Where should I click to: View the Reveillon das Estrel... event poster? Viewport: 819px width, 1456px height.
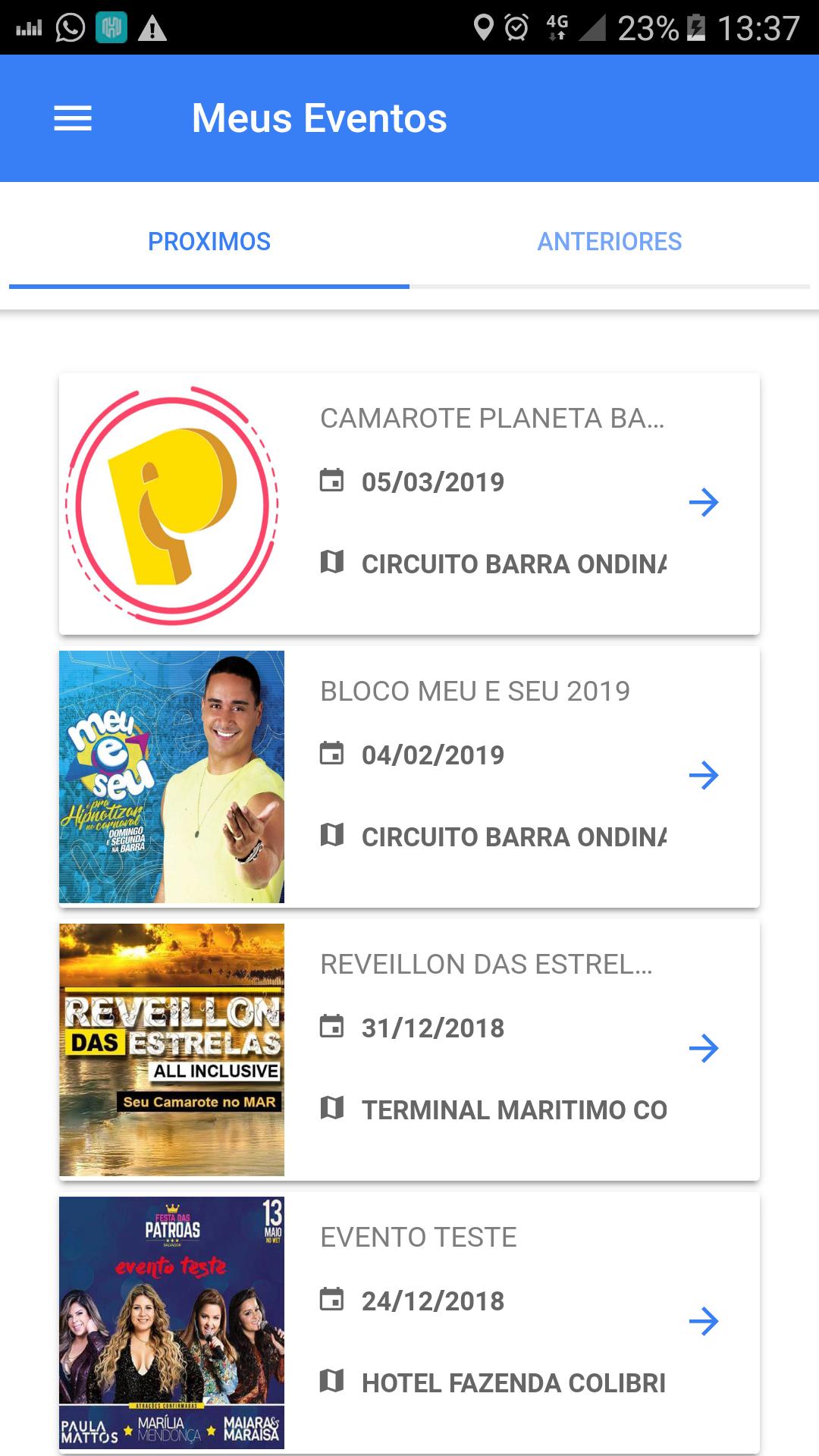click(172, 1050)
